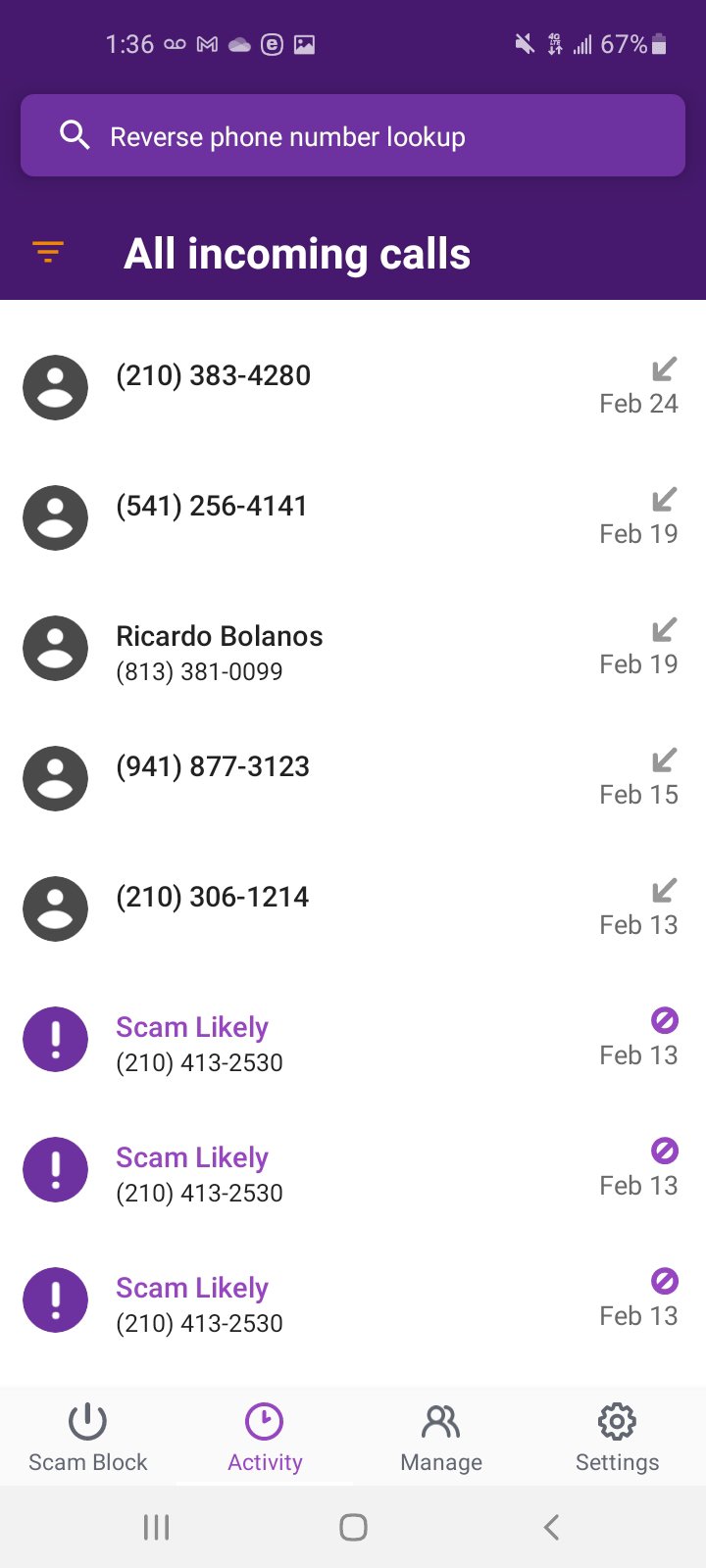Viewport: 706px width, 1568px height.
Task: Go to the Manage tab
Action: point(441,1438)
